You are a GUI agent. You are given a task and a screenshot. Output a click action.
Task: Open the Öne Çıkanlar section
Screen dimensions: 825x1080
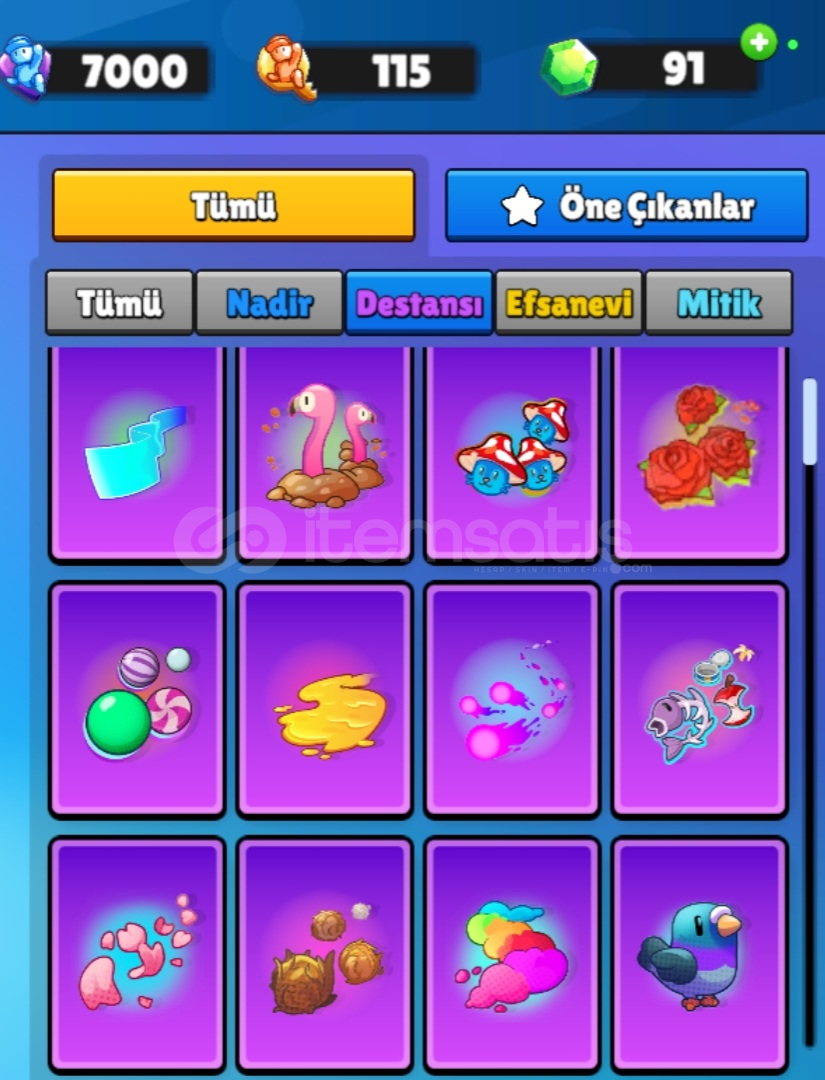(x=626, y=205)
